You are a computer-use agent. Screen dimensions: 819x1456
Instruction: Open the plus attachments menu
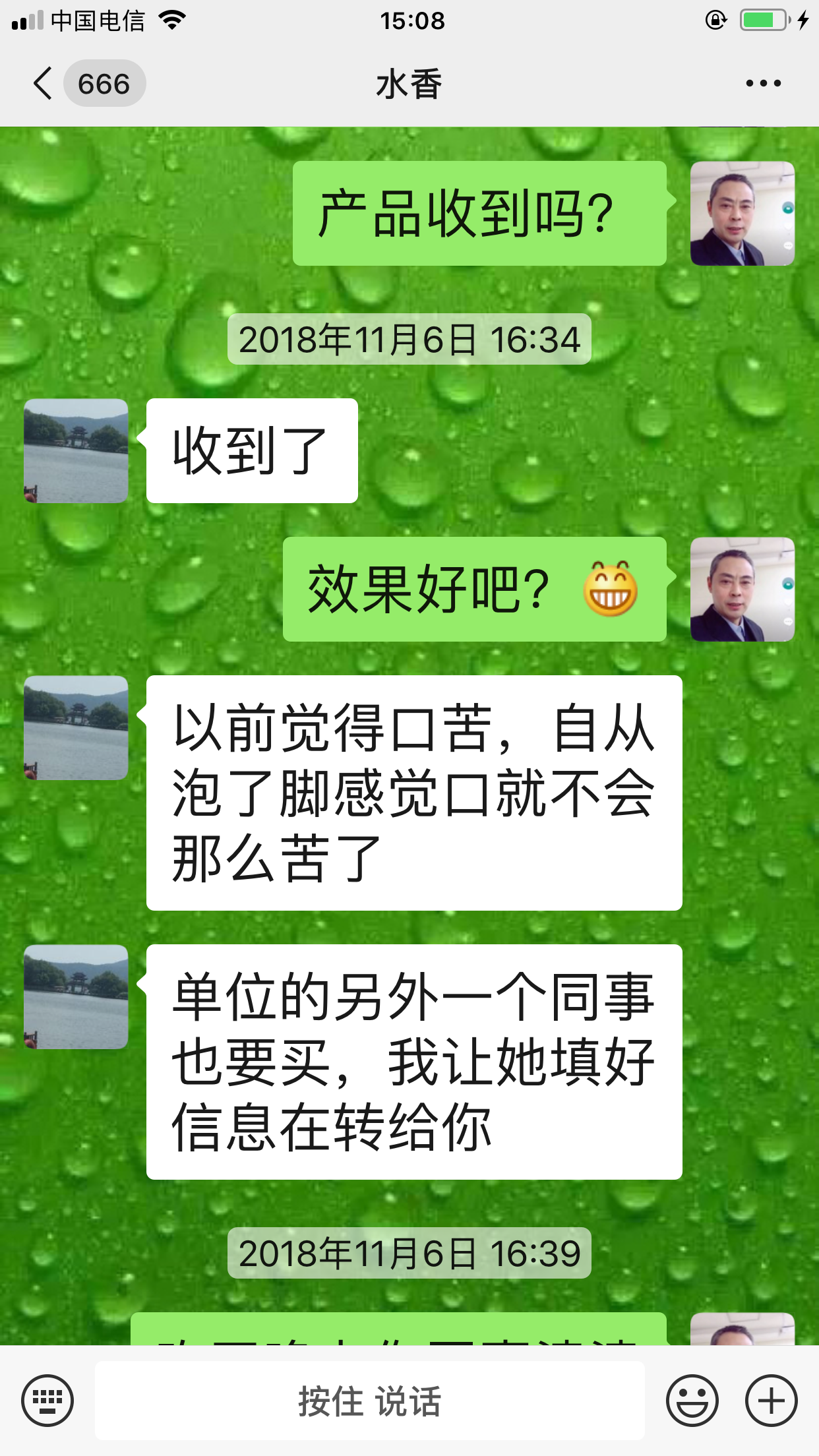(x=771, y=1400)
